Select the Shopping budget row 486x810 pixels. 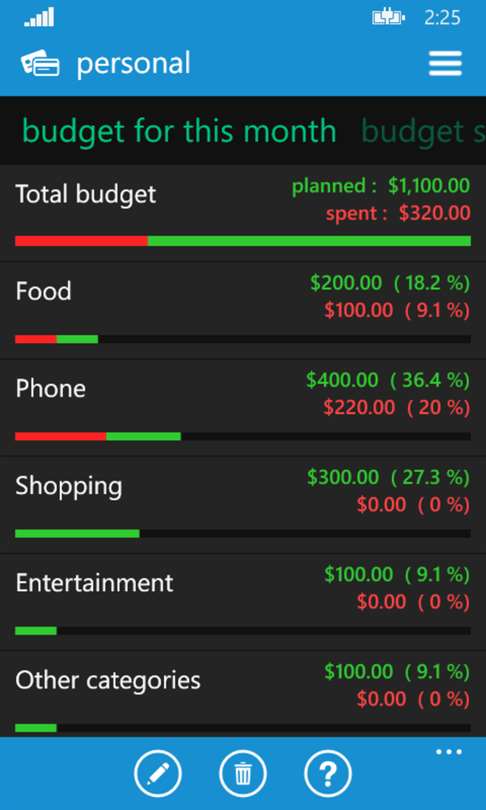point(243,505)
